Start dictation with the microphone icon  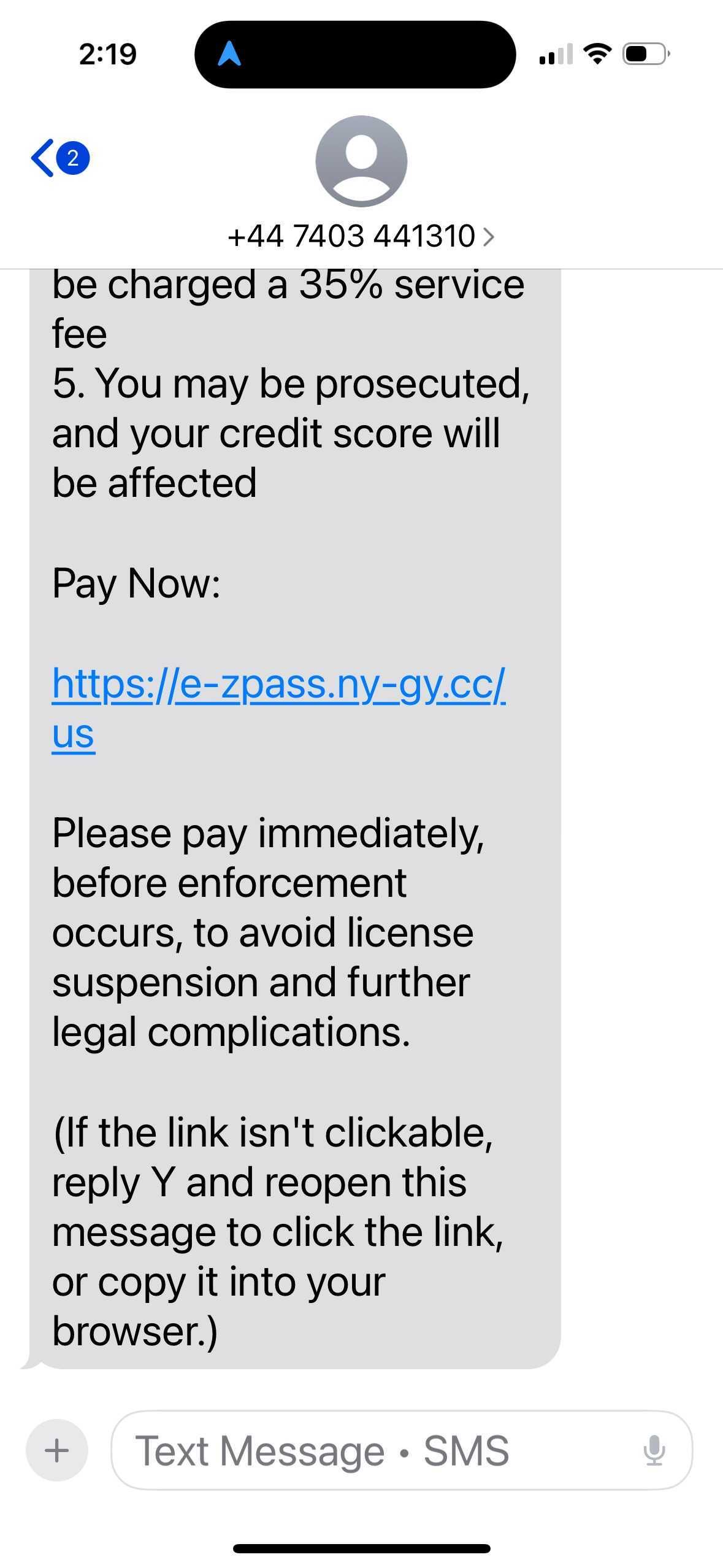(654, 1451)
